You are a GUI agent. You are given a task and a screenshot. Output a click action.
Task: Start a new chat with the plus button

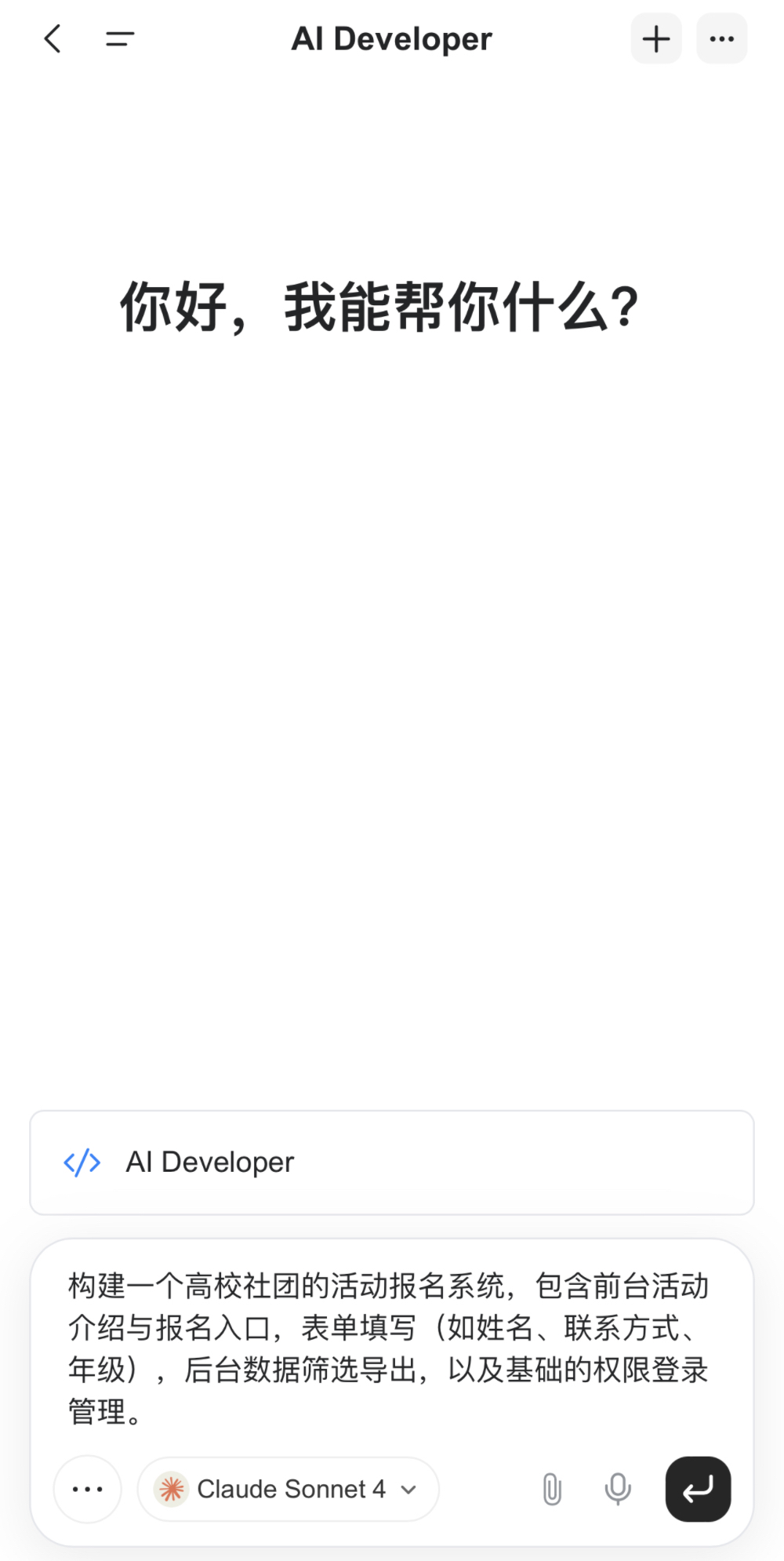[x=656, y=38]
